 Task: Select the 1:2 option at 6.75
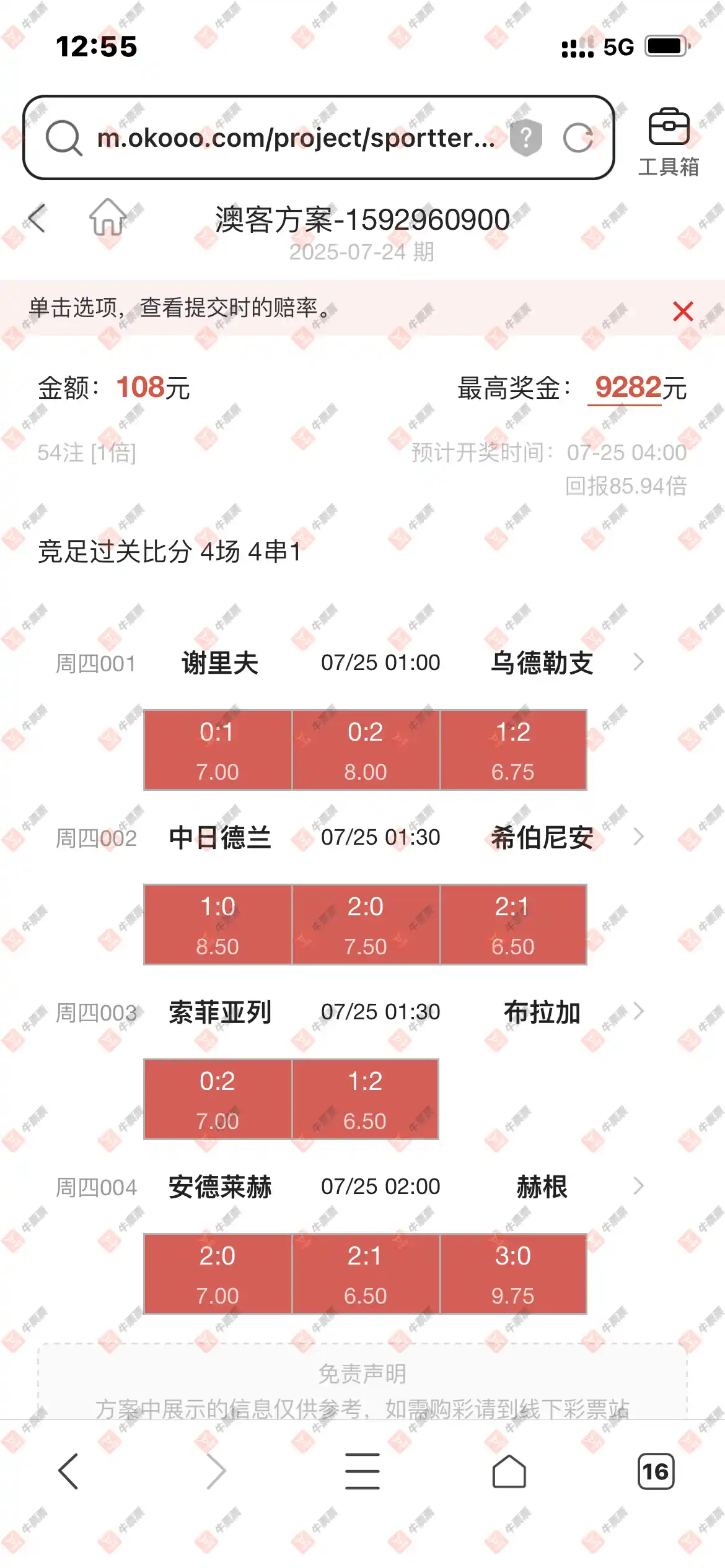point(513,750)
